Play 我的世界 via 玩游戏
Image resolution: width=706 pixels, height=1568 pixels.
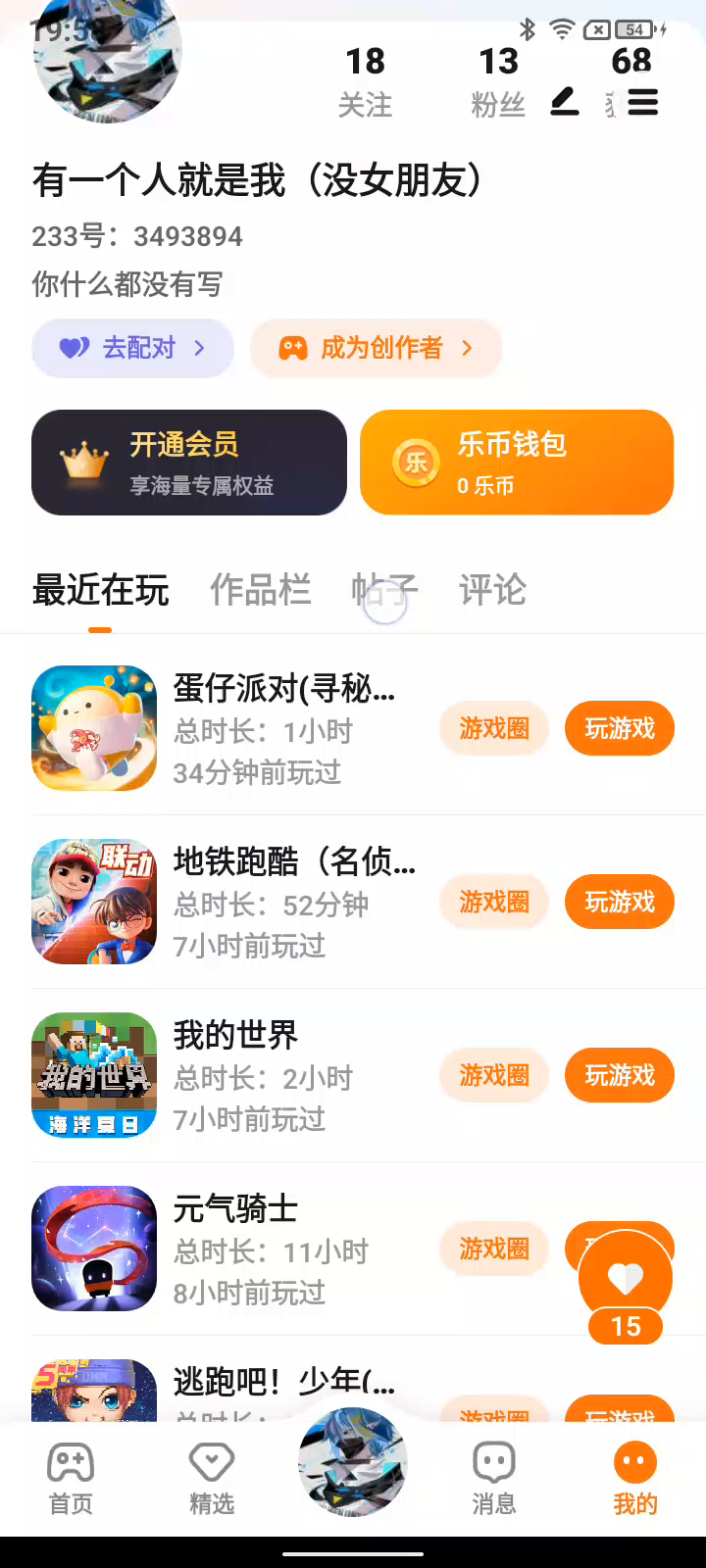pyautogui.click(x=620, y=1075)
